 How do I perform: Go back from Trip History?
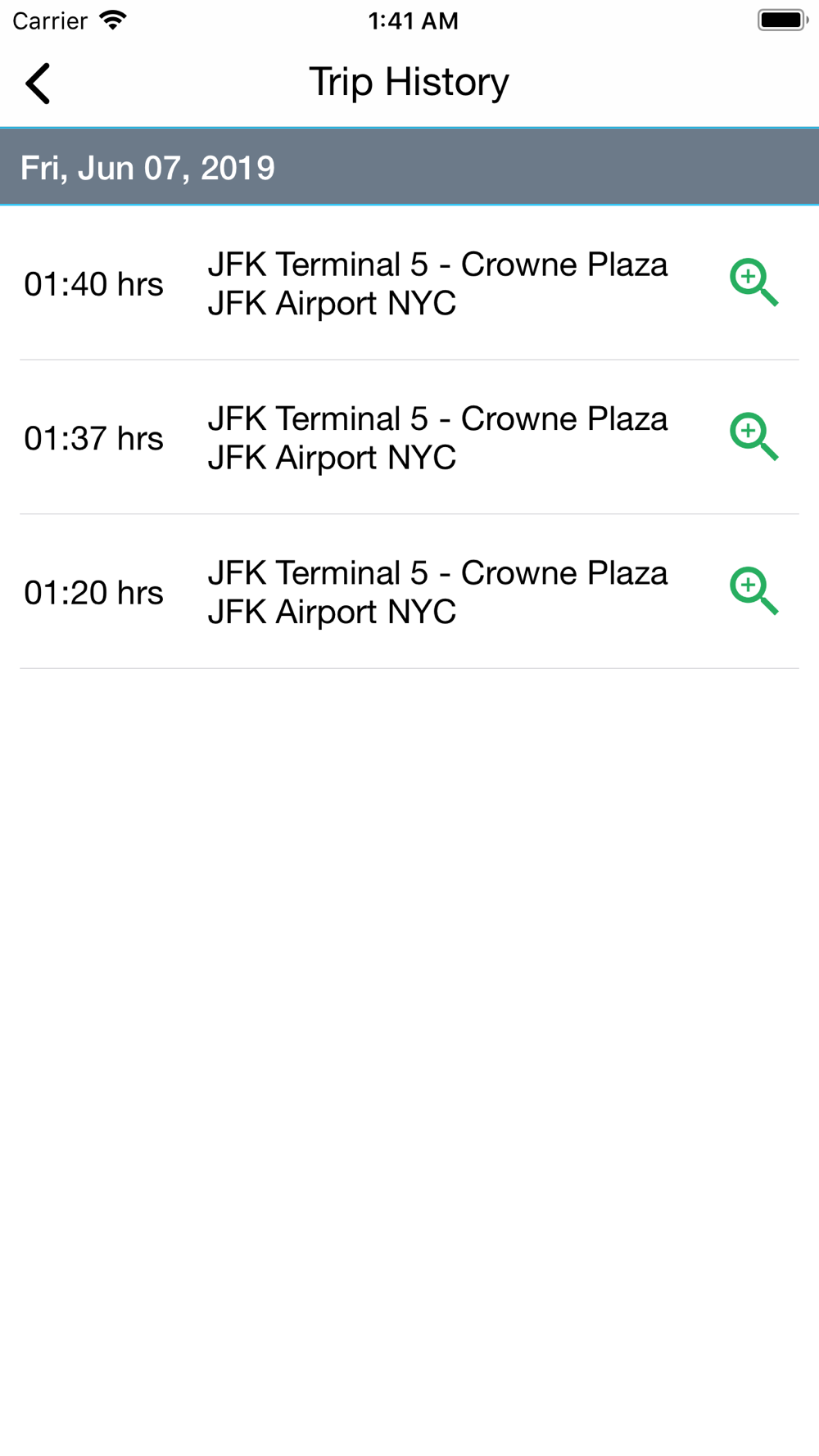tap(38, 84)
